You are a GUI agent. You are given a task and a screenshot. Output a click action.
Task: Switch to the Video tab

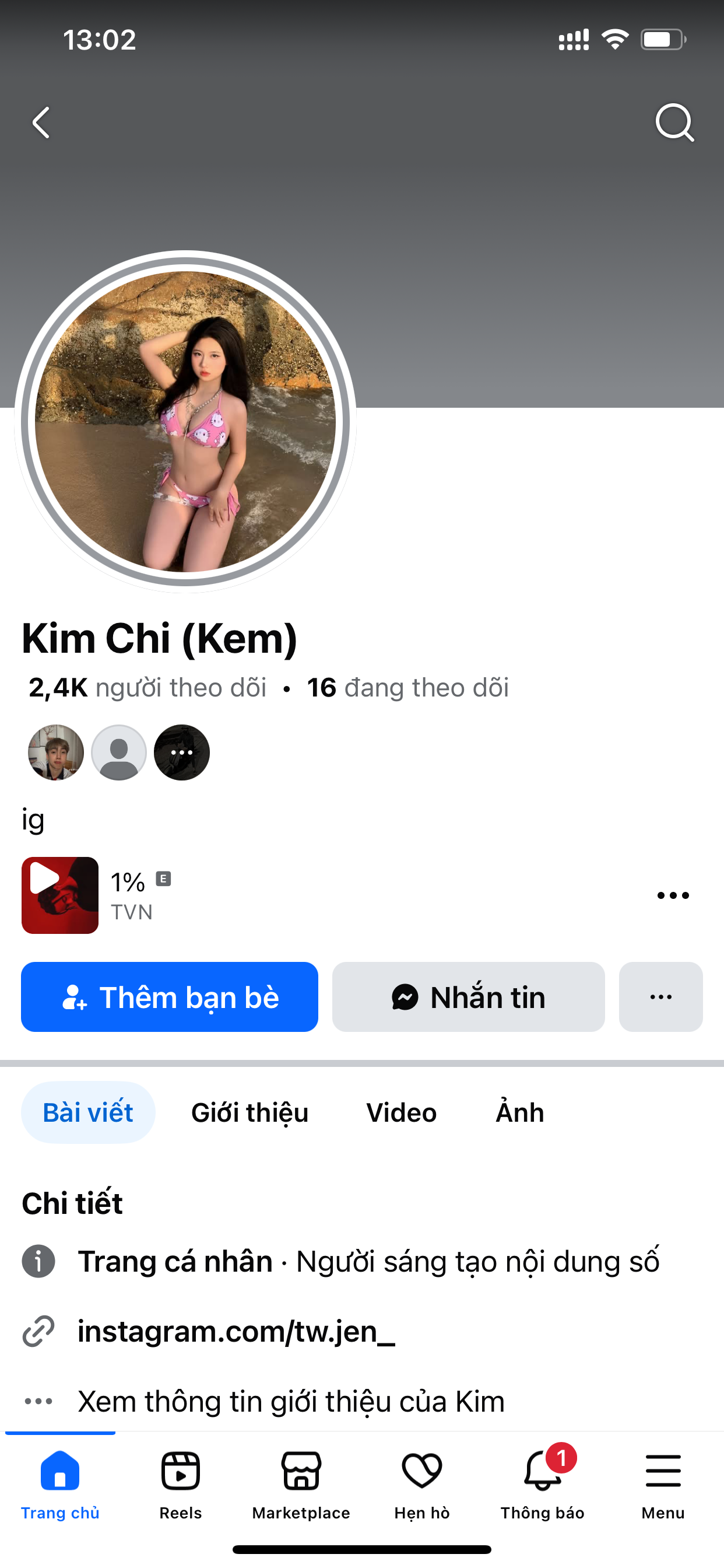(x=401, y=1112)
